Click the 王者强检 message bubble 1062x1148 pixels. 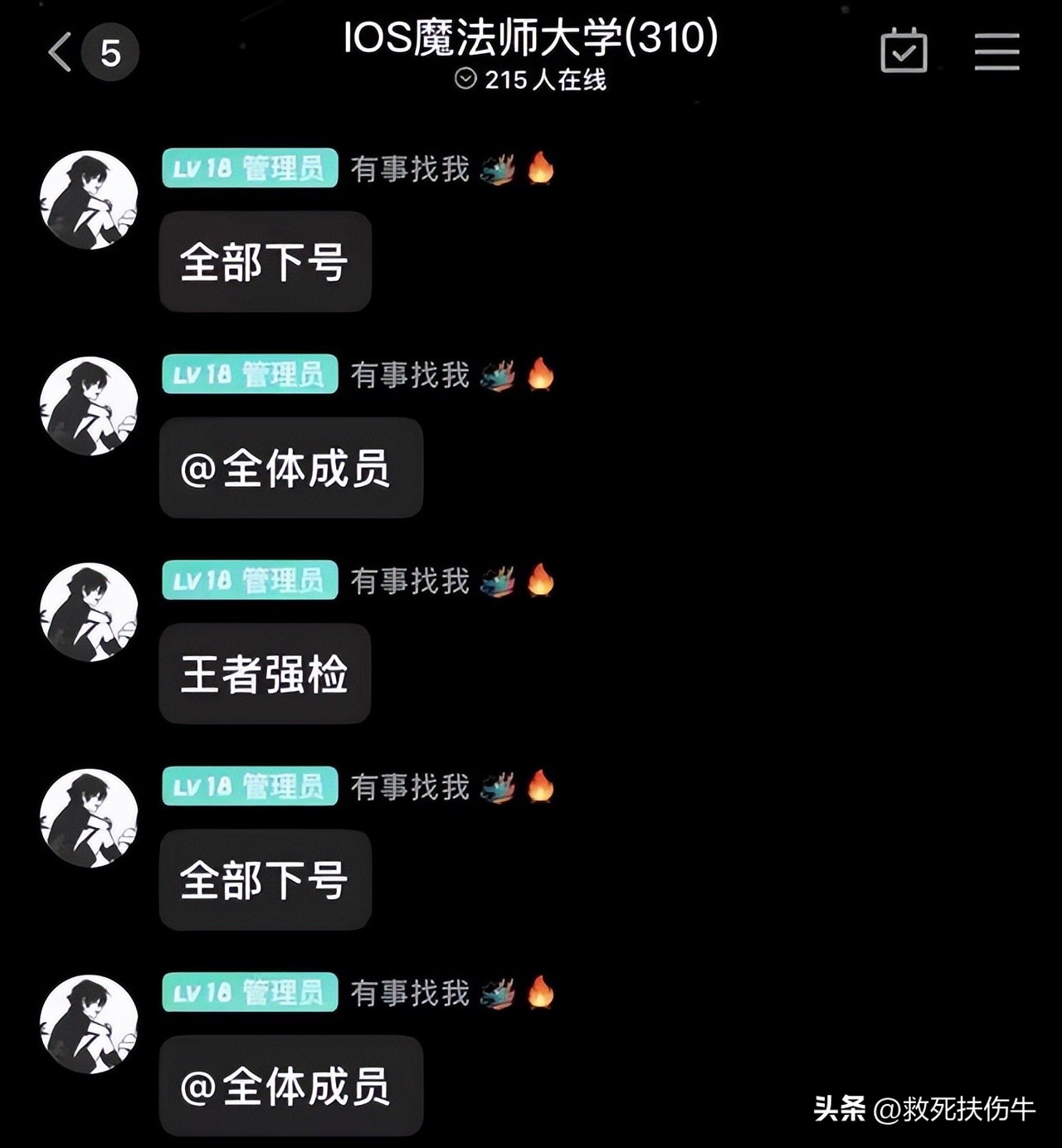click(x=265, y=674)
